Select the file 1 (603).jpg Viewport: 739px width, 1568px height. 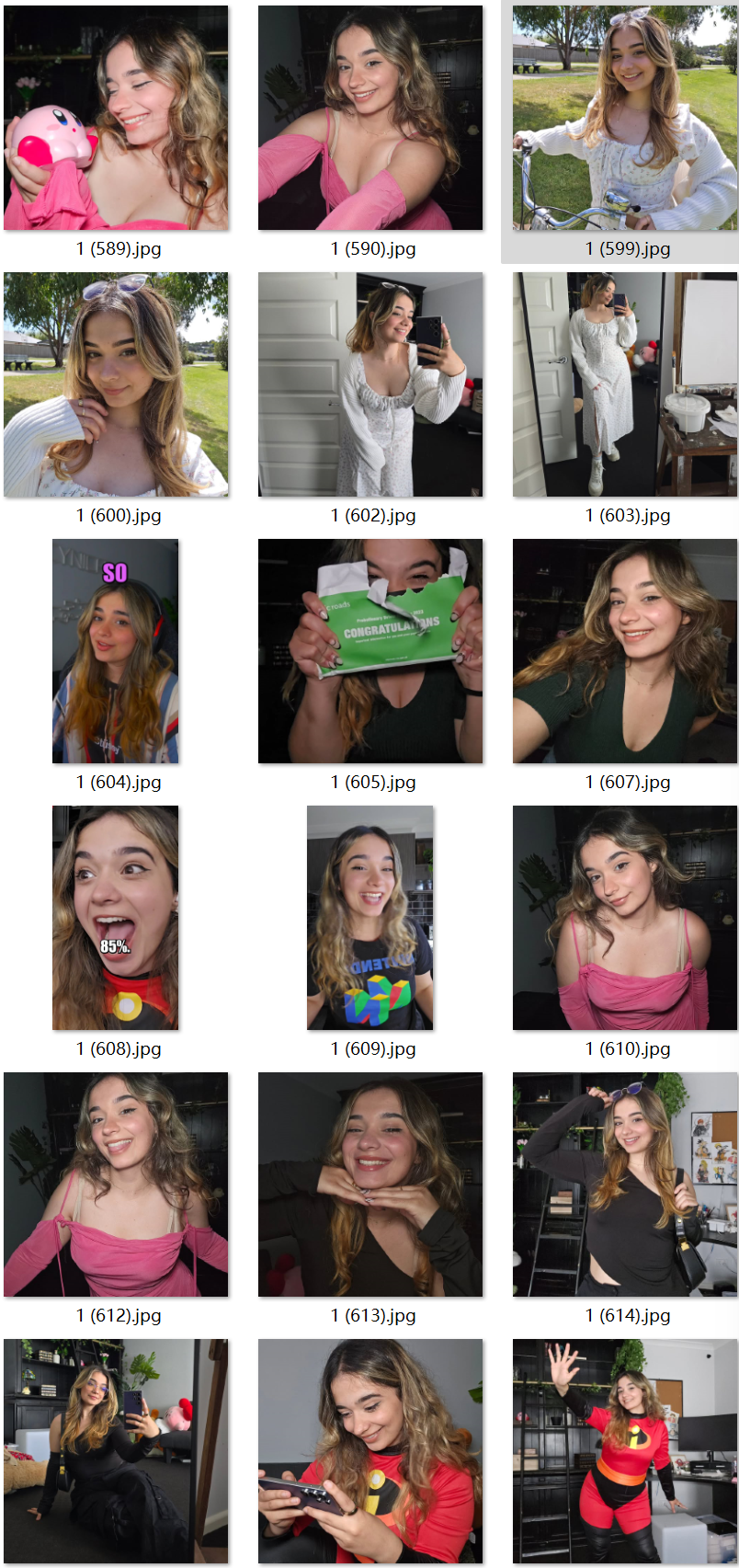625,384
